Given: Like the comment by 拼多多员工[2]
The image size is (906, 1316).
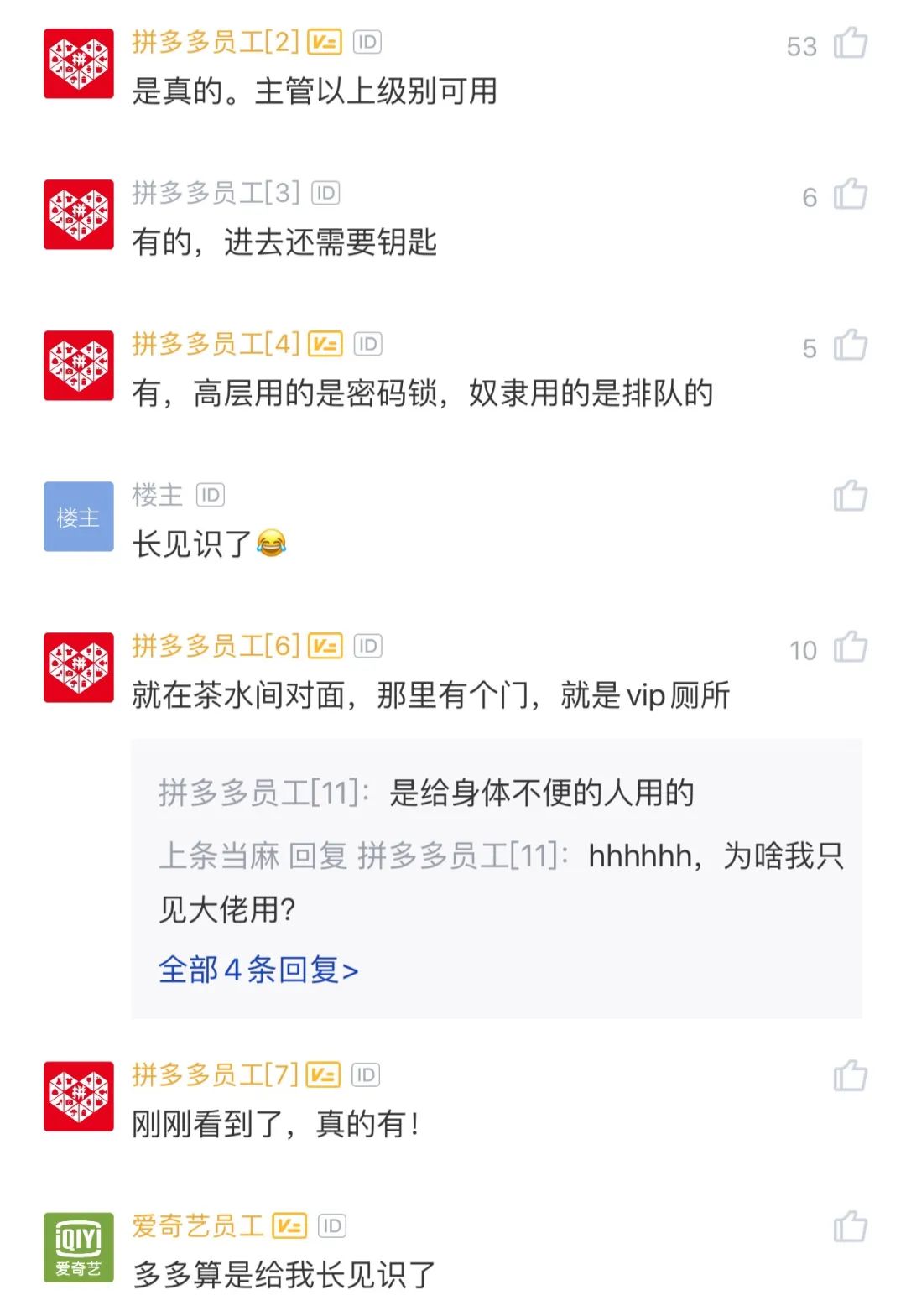Looking at the screenshot, I should point(850,43).
